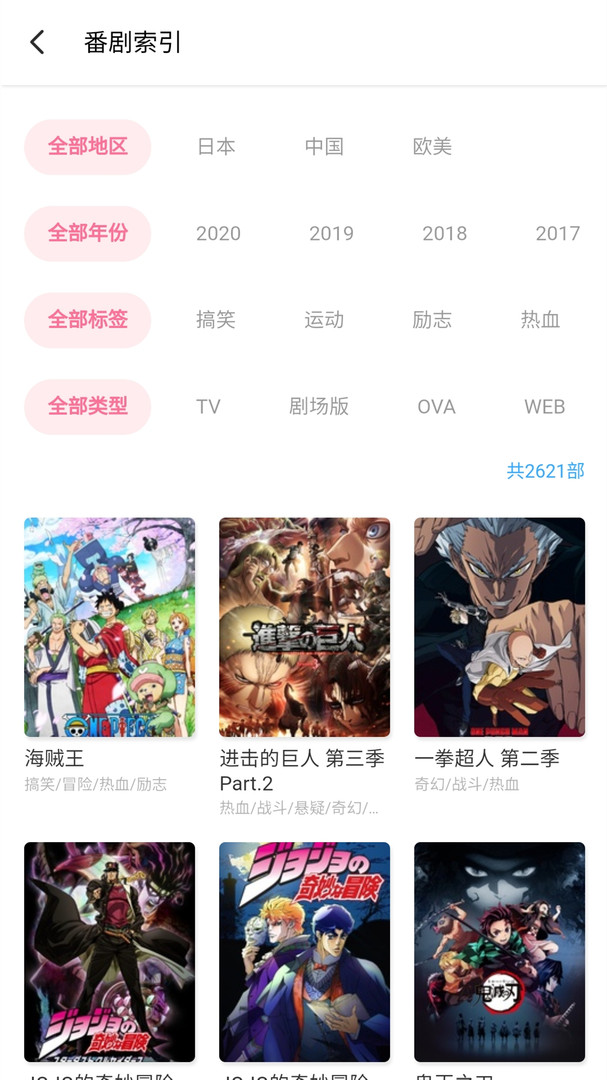Choose the 热血 tag chip
607x1080 pixels.
(x=540, y=320)
